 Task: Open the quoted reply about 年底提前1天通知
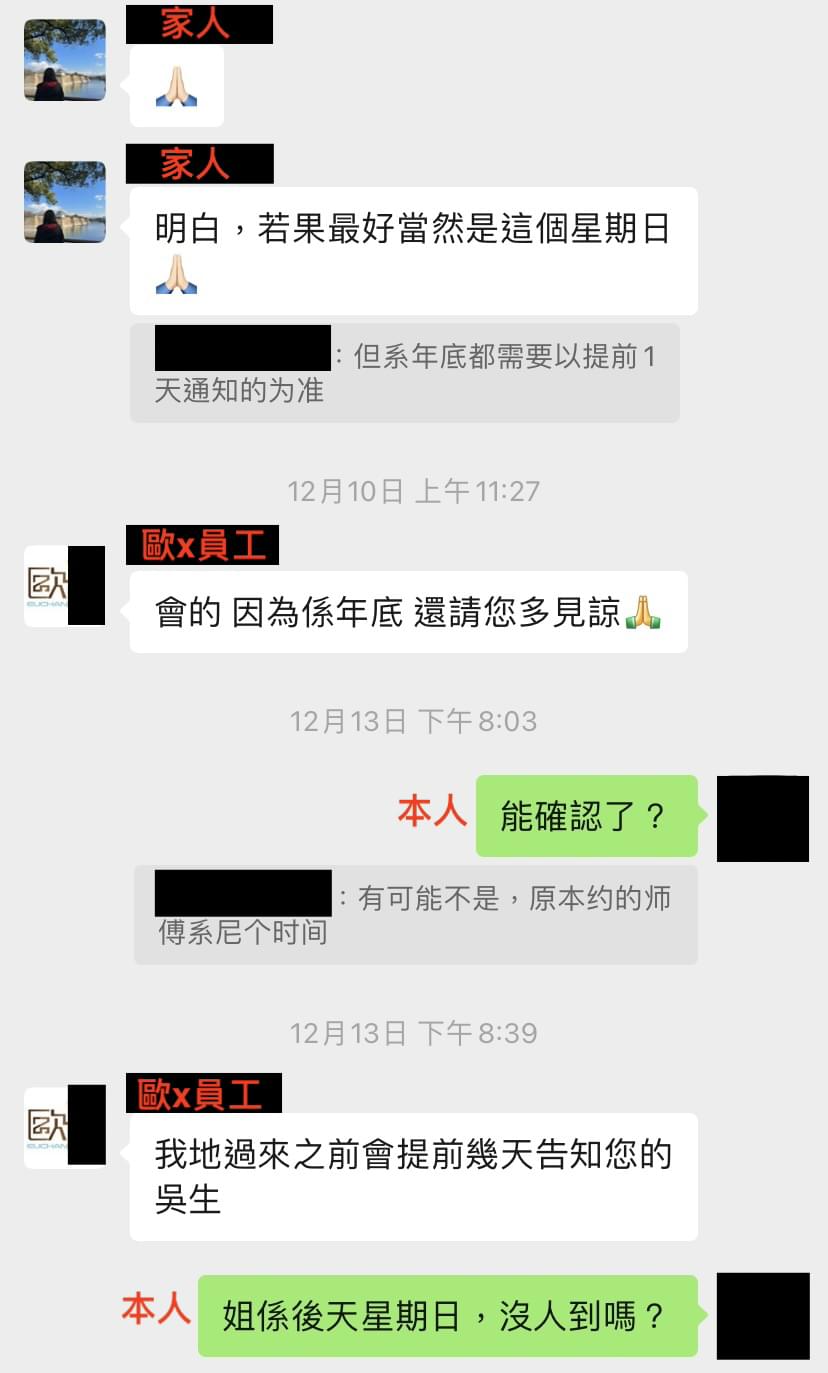[404, 372]
